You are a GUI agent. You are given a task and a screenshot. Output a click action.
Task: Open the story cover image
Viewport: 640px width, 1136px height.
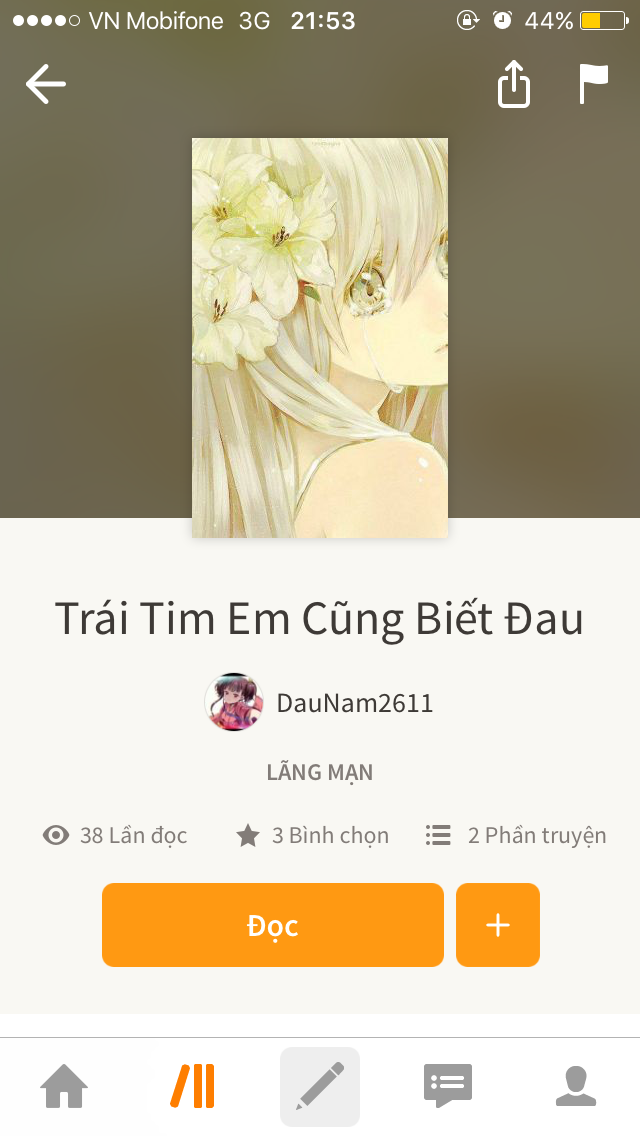(320, 338)
